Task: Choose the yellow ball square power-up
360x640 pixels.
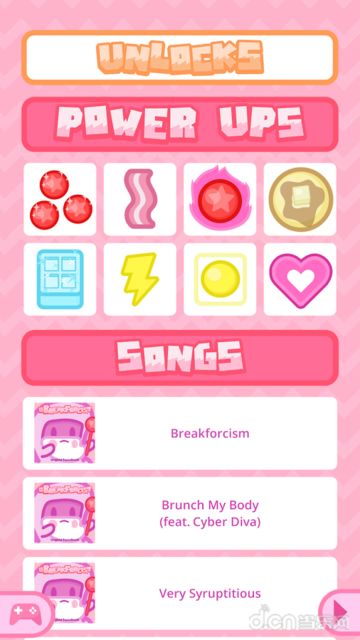Action: (220, 279)
